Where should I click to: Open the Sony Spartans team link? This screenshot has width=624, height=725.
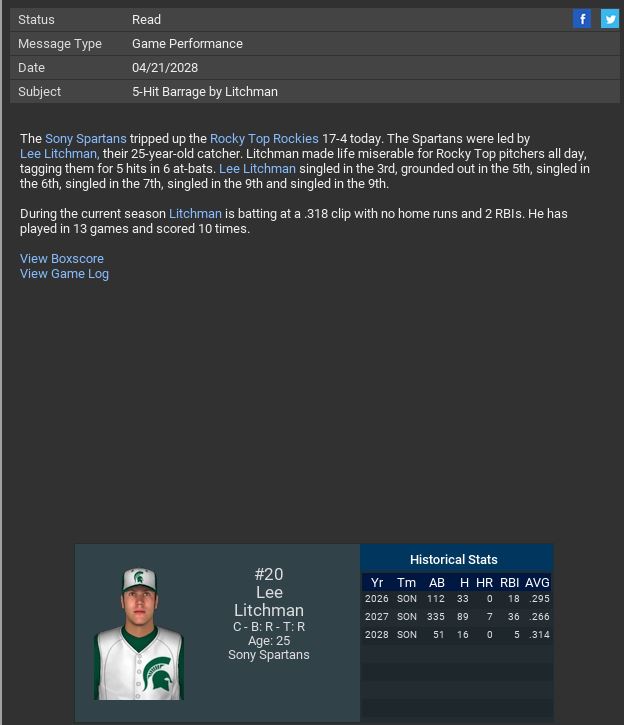(x=86, y=139)
